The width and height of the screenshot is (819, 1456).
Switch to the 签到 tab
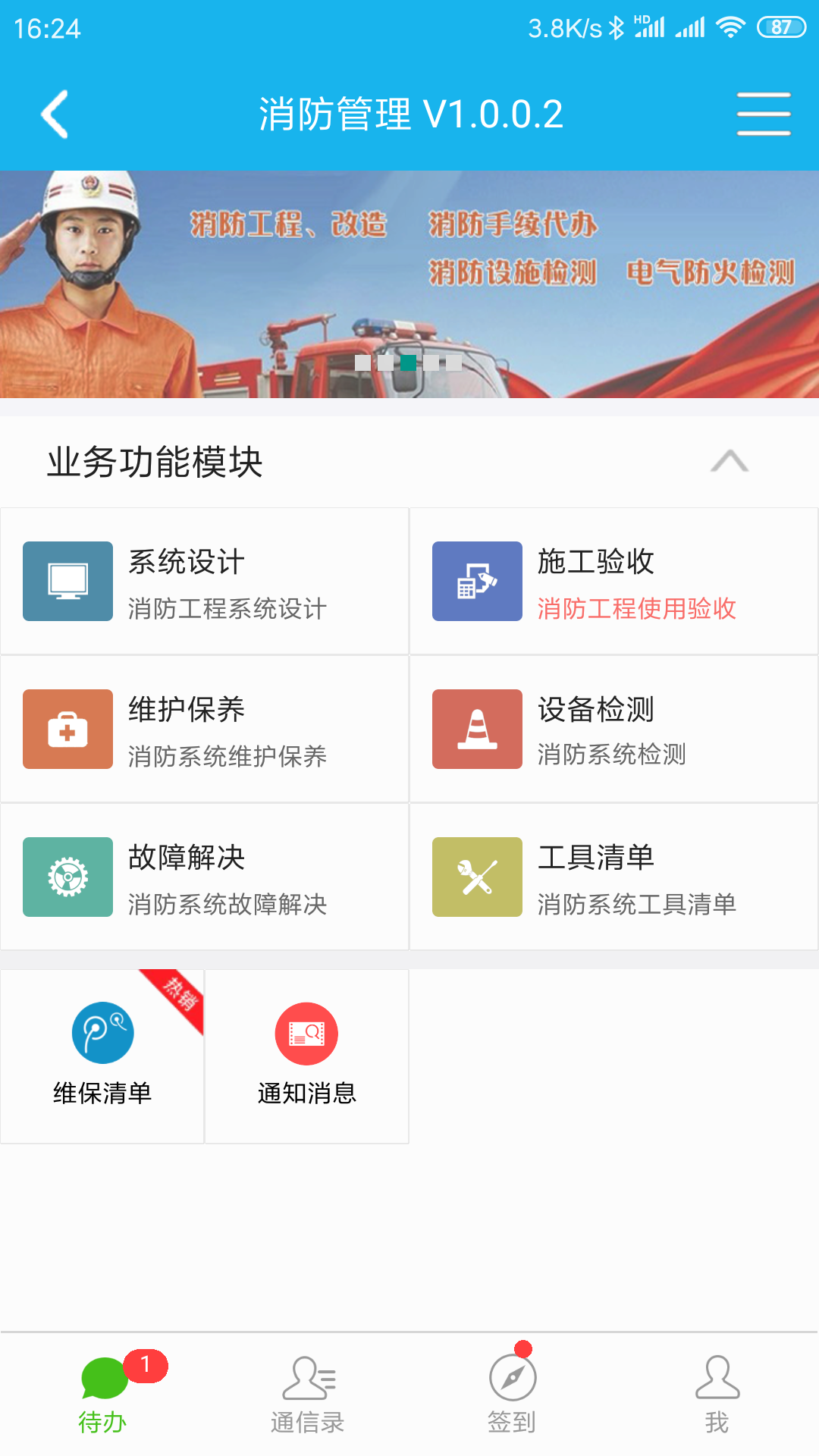coord(512,1394)
